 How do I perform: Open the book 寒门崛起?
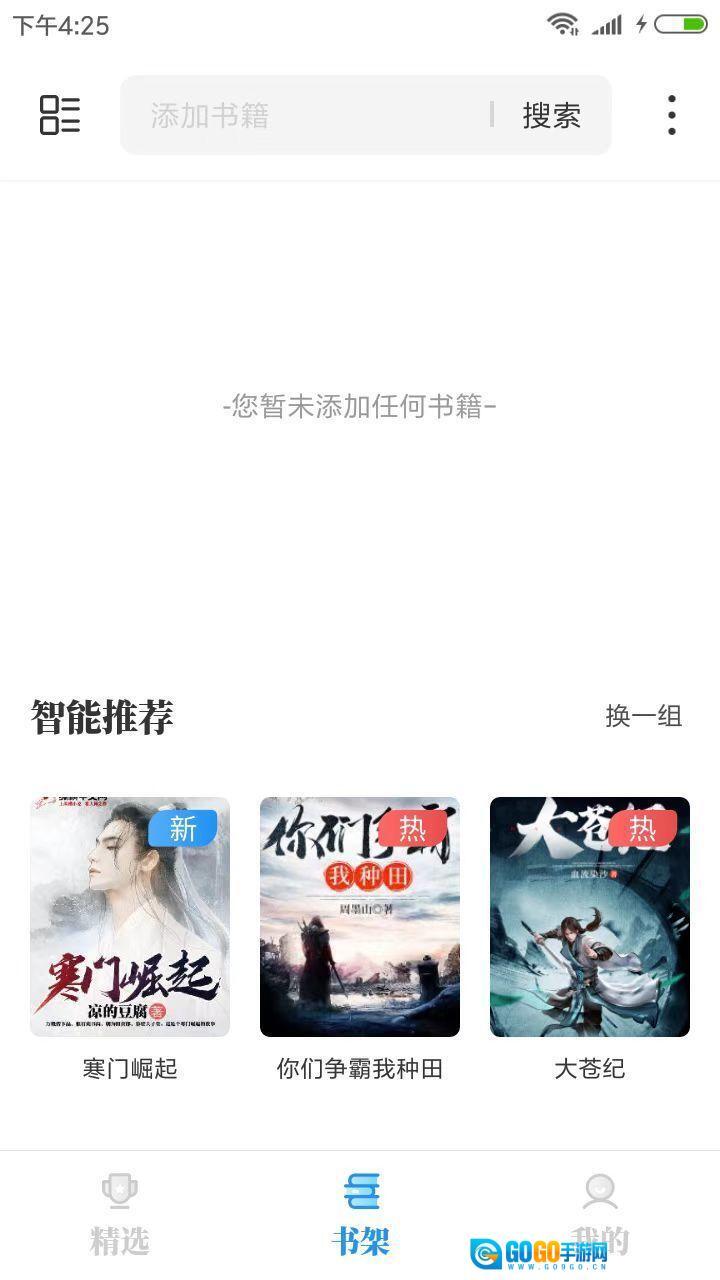130,917
